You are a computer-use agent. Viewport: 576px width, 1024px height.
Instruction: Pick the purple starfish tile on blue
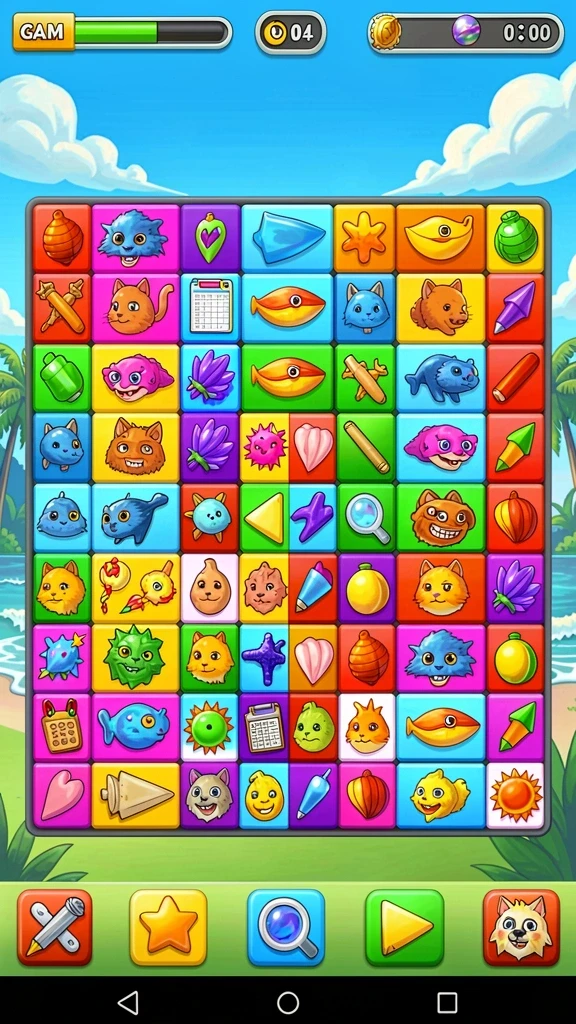[x=264, y=658]
